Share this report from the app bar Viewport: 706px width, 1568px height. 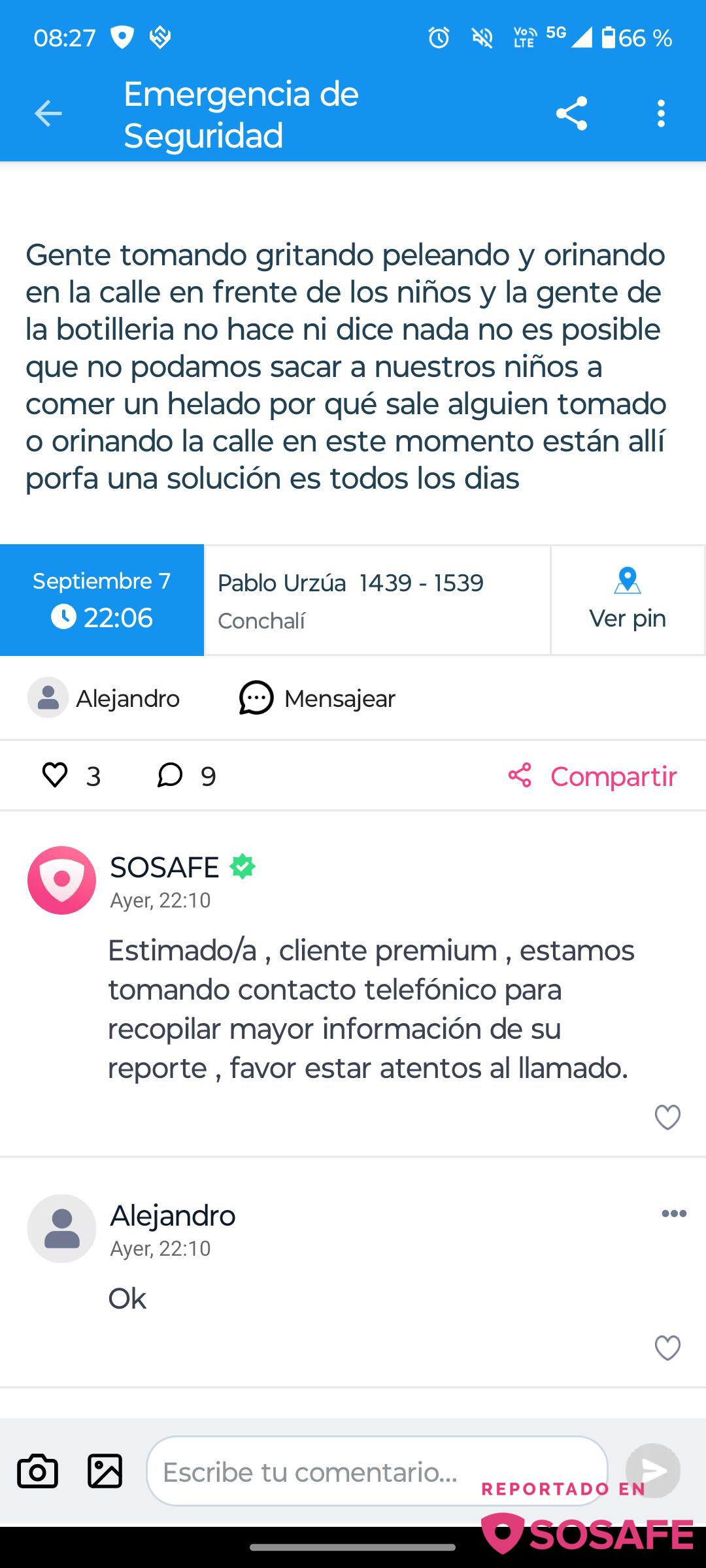(x=571, y=114)
